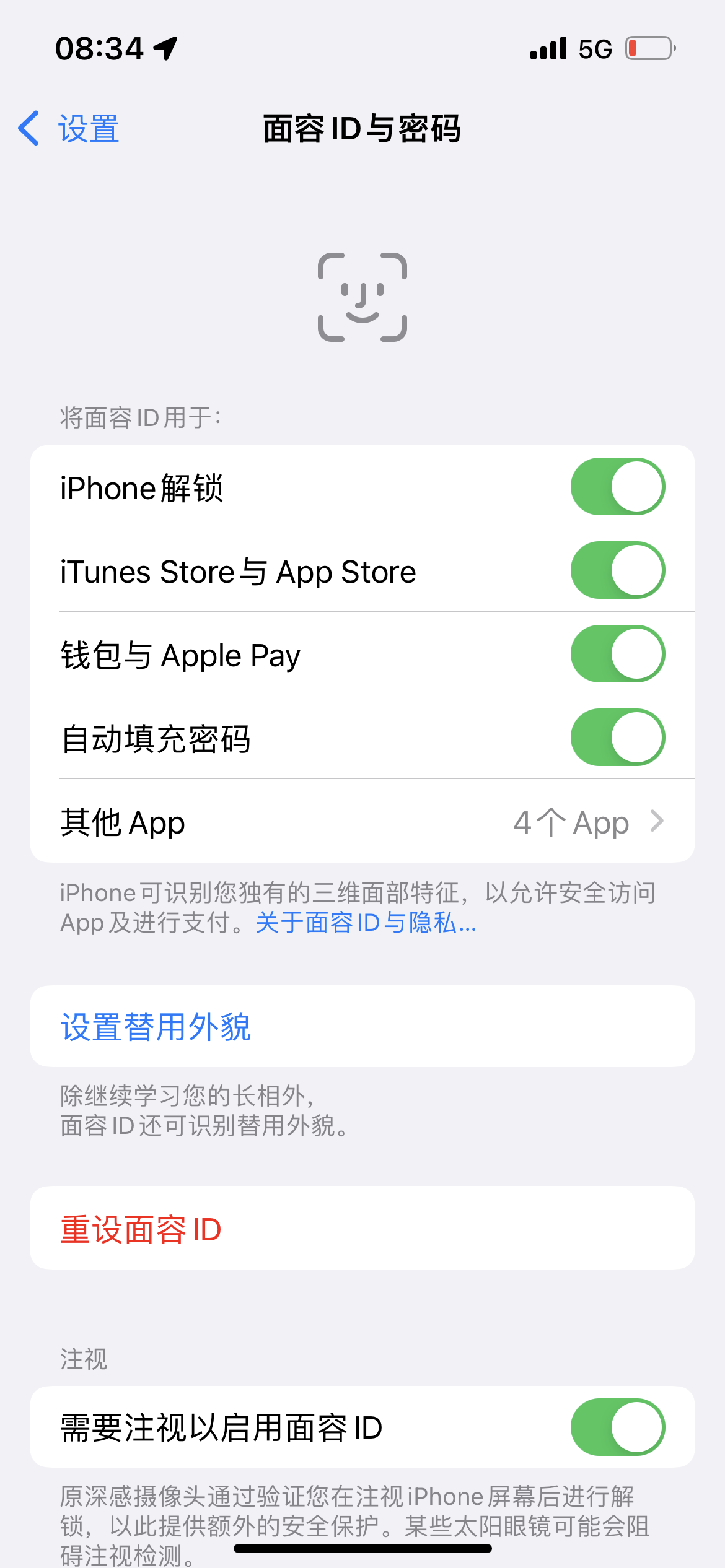This screenshot has height=1568, width=725.
Task: Select 重设面容ID
Action: [141, 1229]
